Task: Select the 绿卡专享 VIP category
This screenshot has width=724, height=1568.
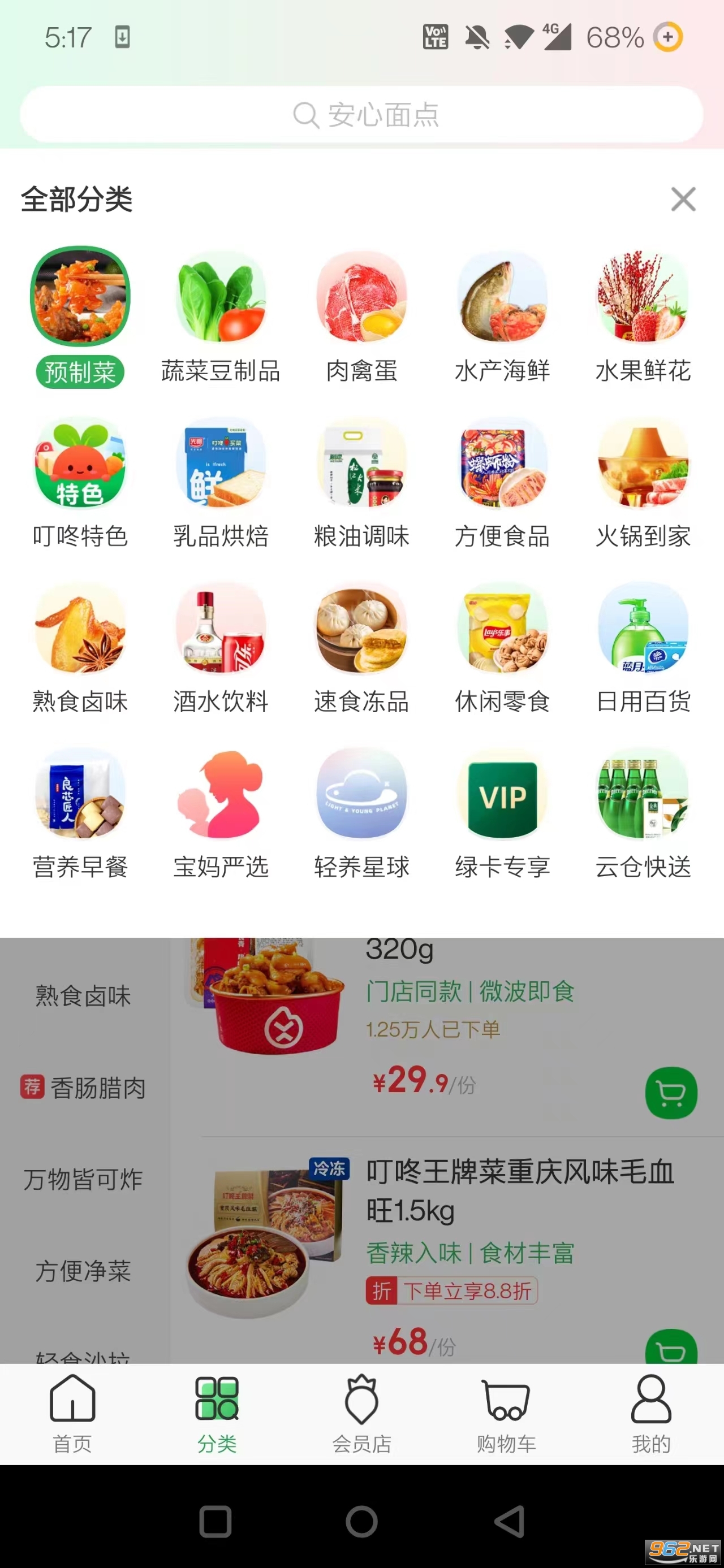Action: click(502, 813)
